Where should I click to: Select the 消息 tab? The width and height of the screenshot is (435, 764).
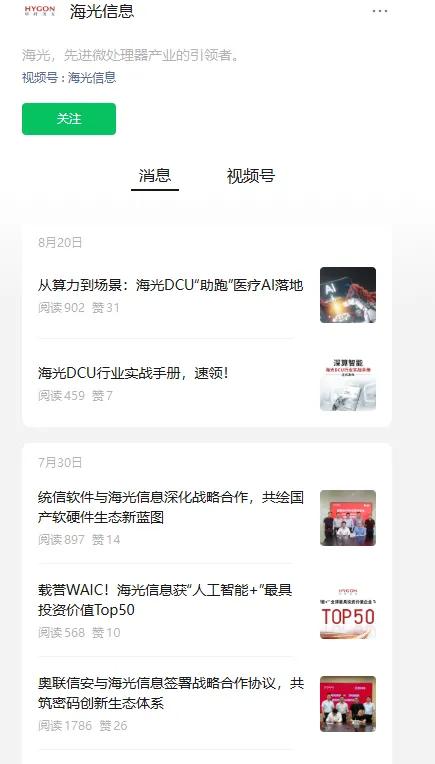(154, 176)
